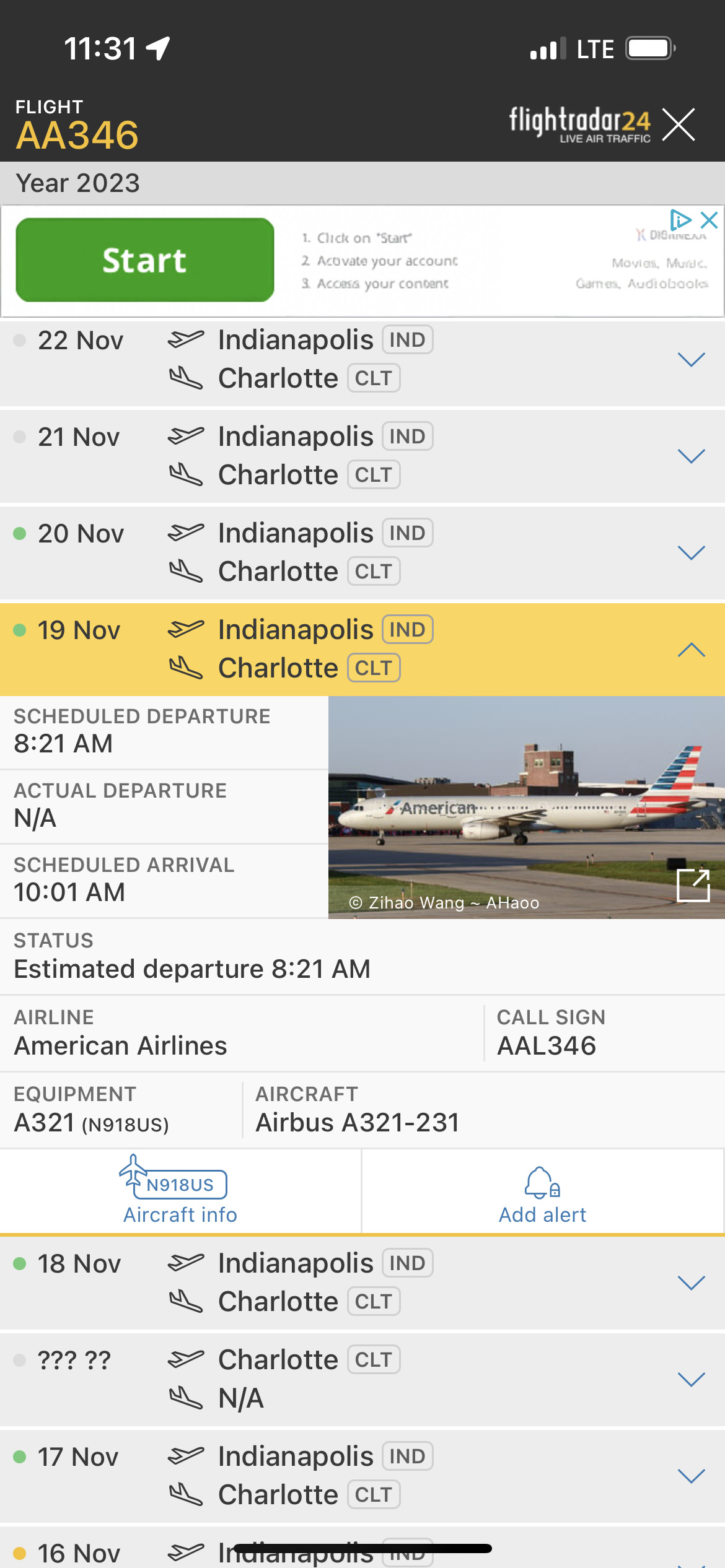This screenshot has height=1568, width=725.
Task: Collapse the 19 Nov flight details
Action: click(691, 650)
